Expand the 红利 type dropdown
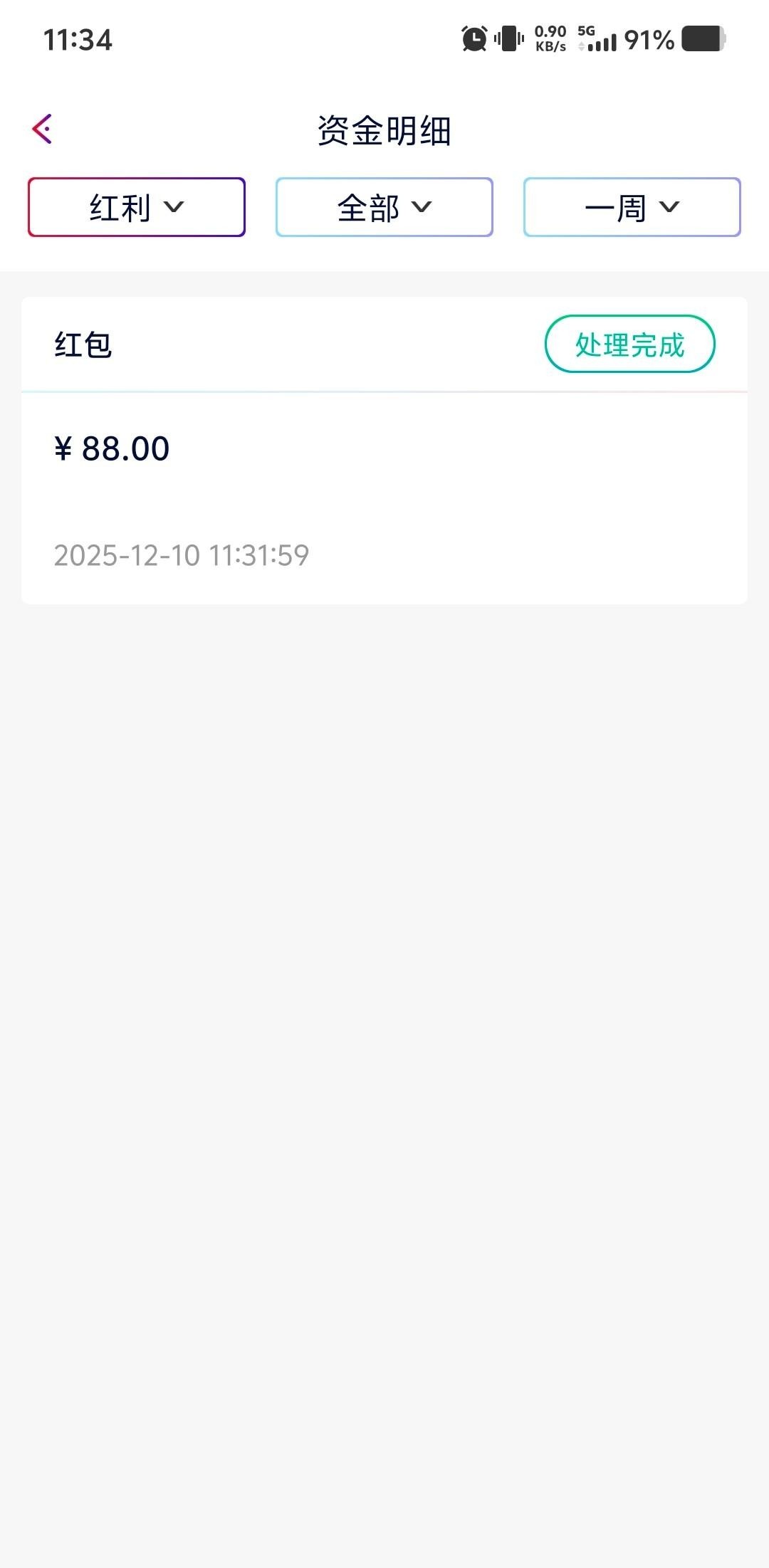Image resolution: width=769 pixels, height=1568 pixels. pos(137,207)
